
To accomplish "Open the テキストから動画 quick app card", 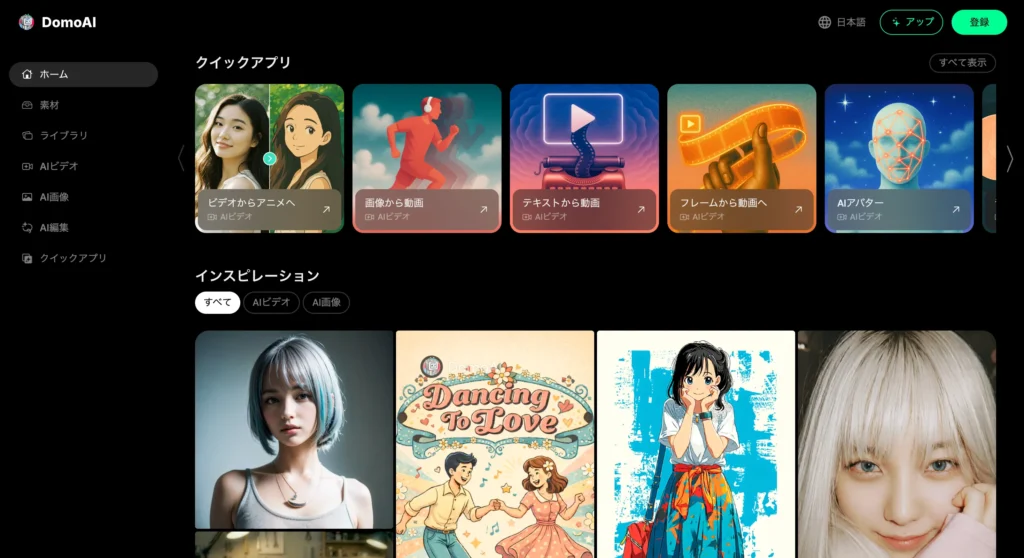I will pos(584,158).
